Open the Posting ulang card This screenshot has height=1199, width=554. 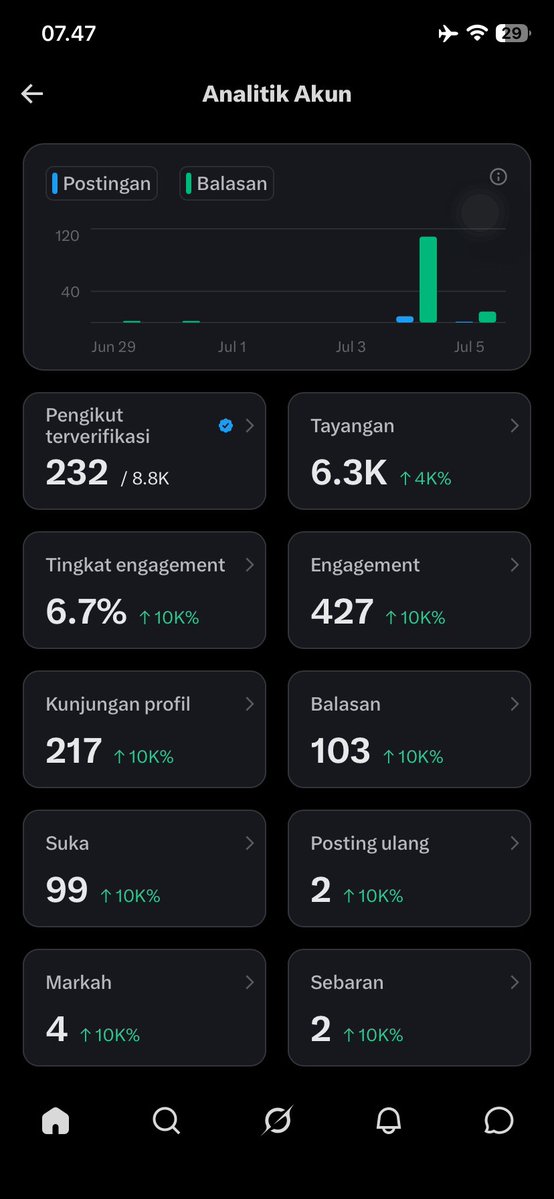(409, 869)
